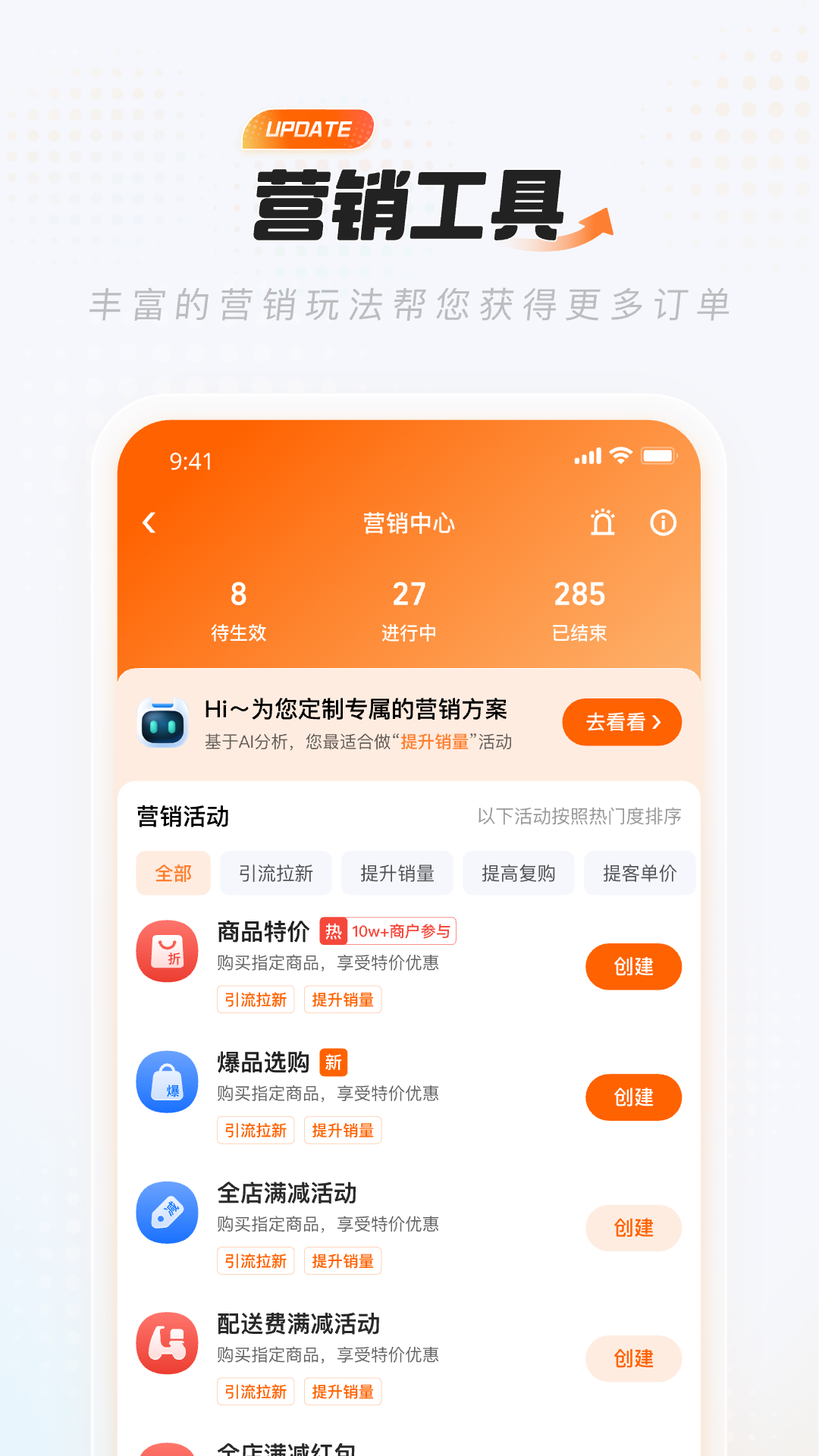Tap the back arrow in navigation bar
Screen dimensions: 819x1456
pyautogui.click(x=149, y=522)
